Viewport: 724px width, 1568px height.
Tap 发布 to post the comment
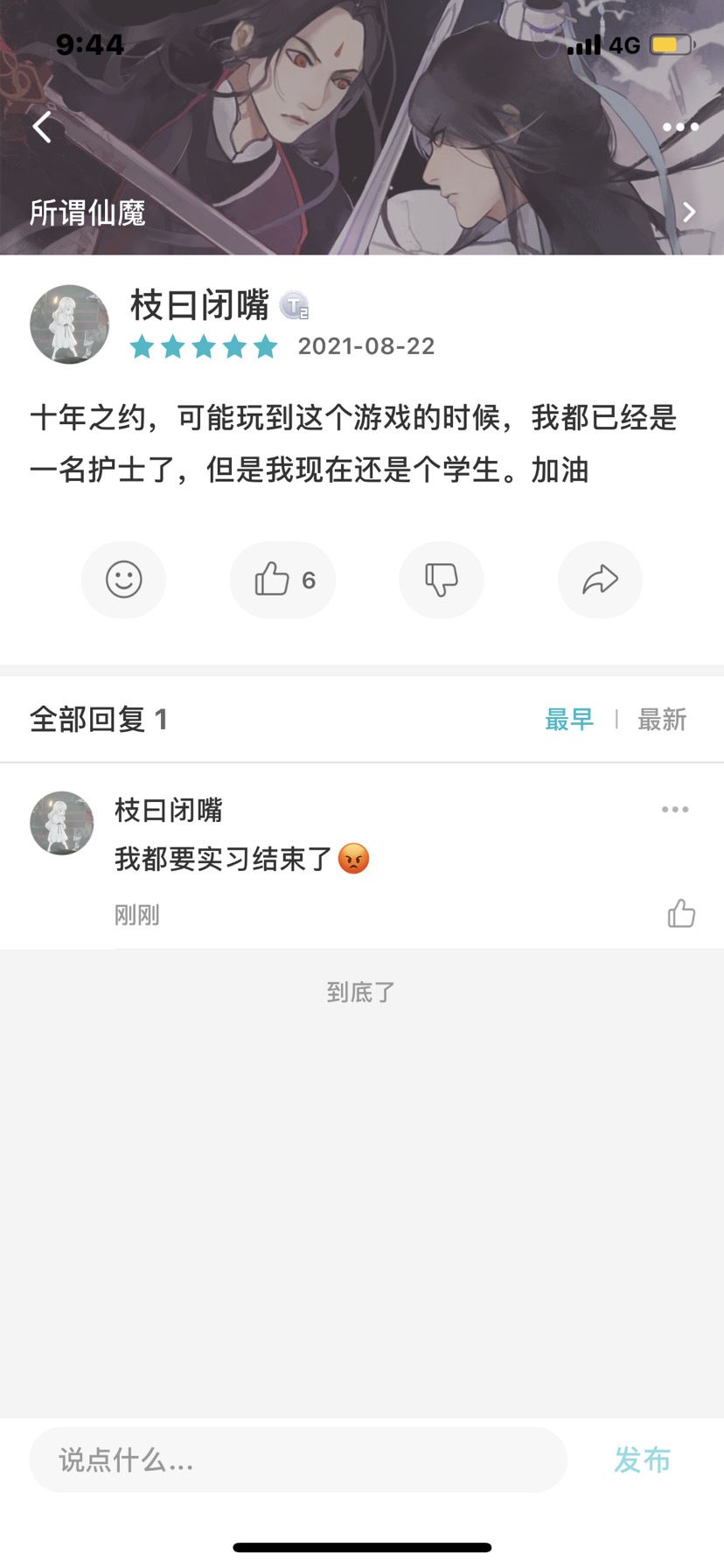(x=642, y=1460)
